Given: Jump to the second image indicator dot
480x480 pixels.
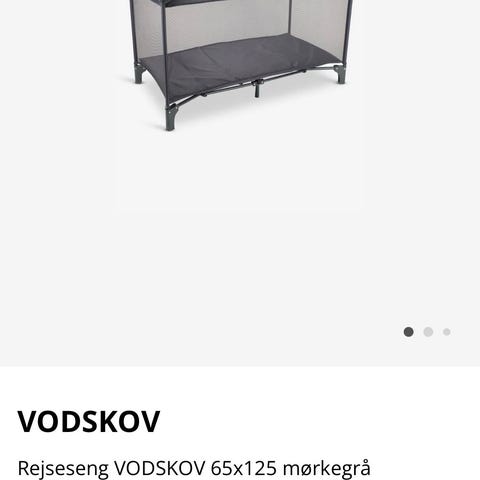Looking at the screenshot, I should point(428,332).
